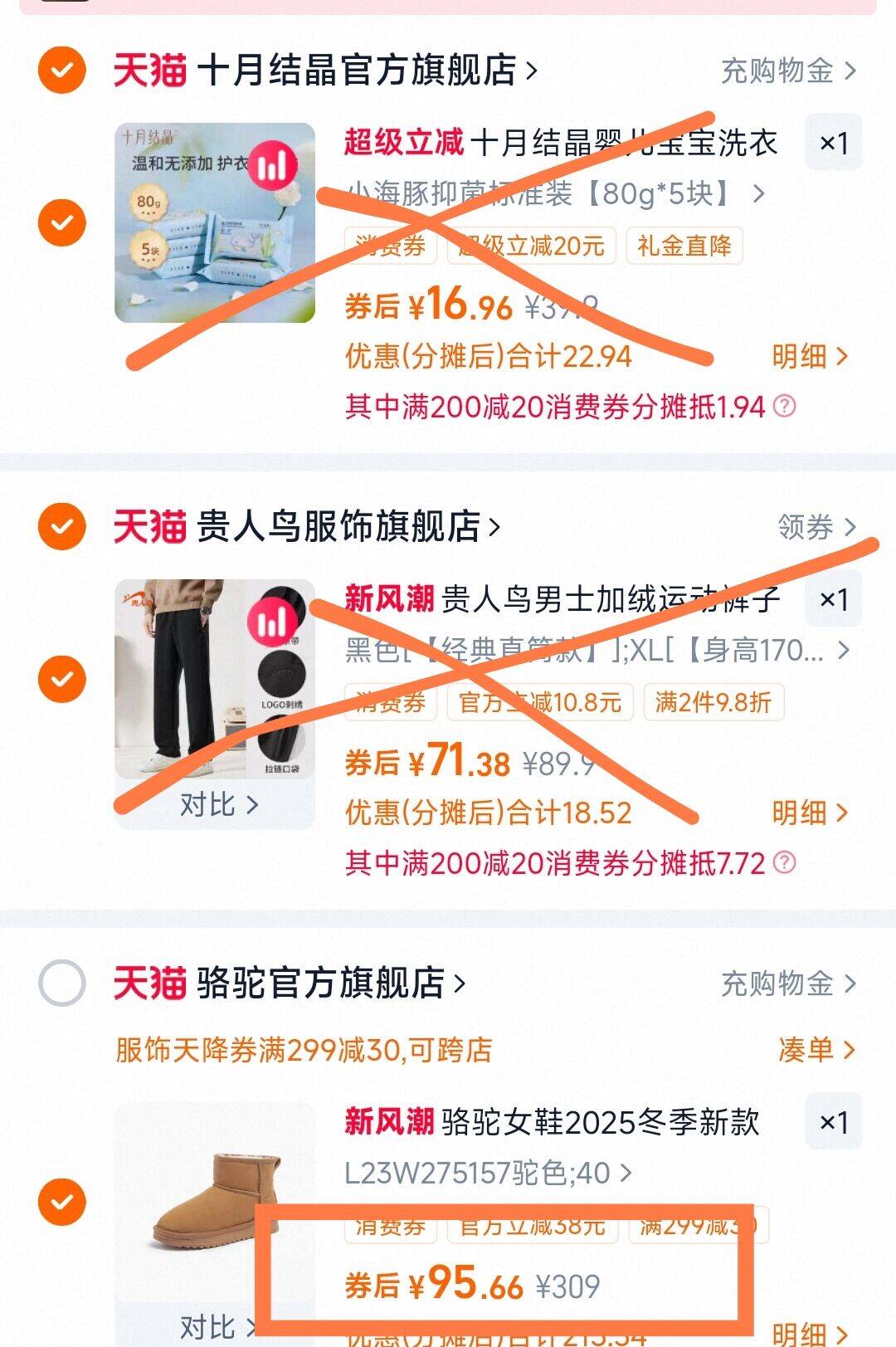
Task: Select the whole 骆驼官方旗舰店 store
Action: tap(62, 983)
